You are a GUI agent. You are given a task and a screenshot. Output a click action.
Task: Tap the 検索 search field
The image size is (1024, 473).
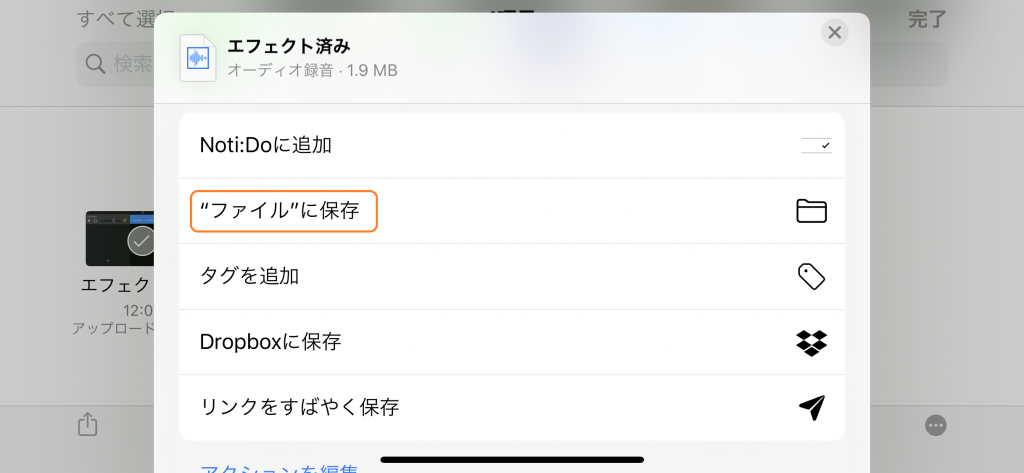pos(120,64)
